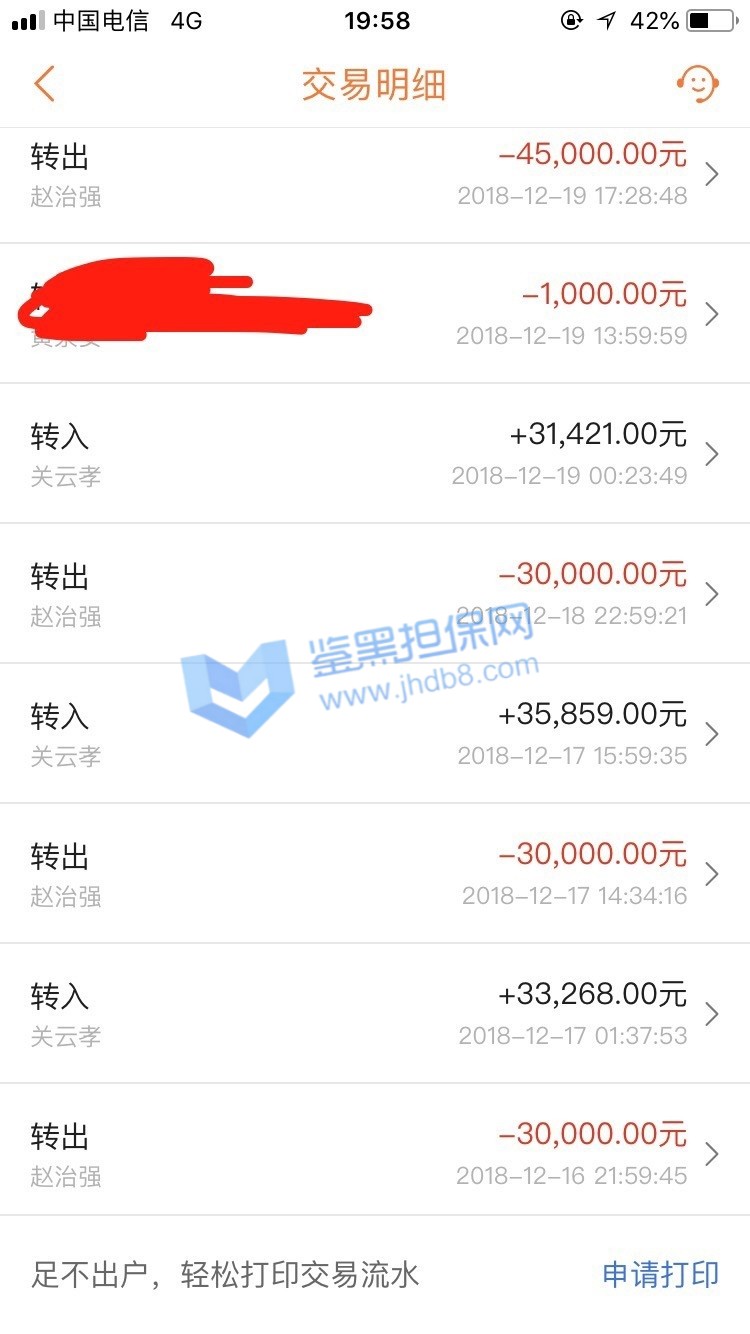Screen dimensions: 750x1334
Task: Show details of +33,268.00元 转入
Action: (375, 1014)
